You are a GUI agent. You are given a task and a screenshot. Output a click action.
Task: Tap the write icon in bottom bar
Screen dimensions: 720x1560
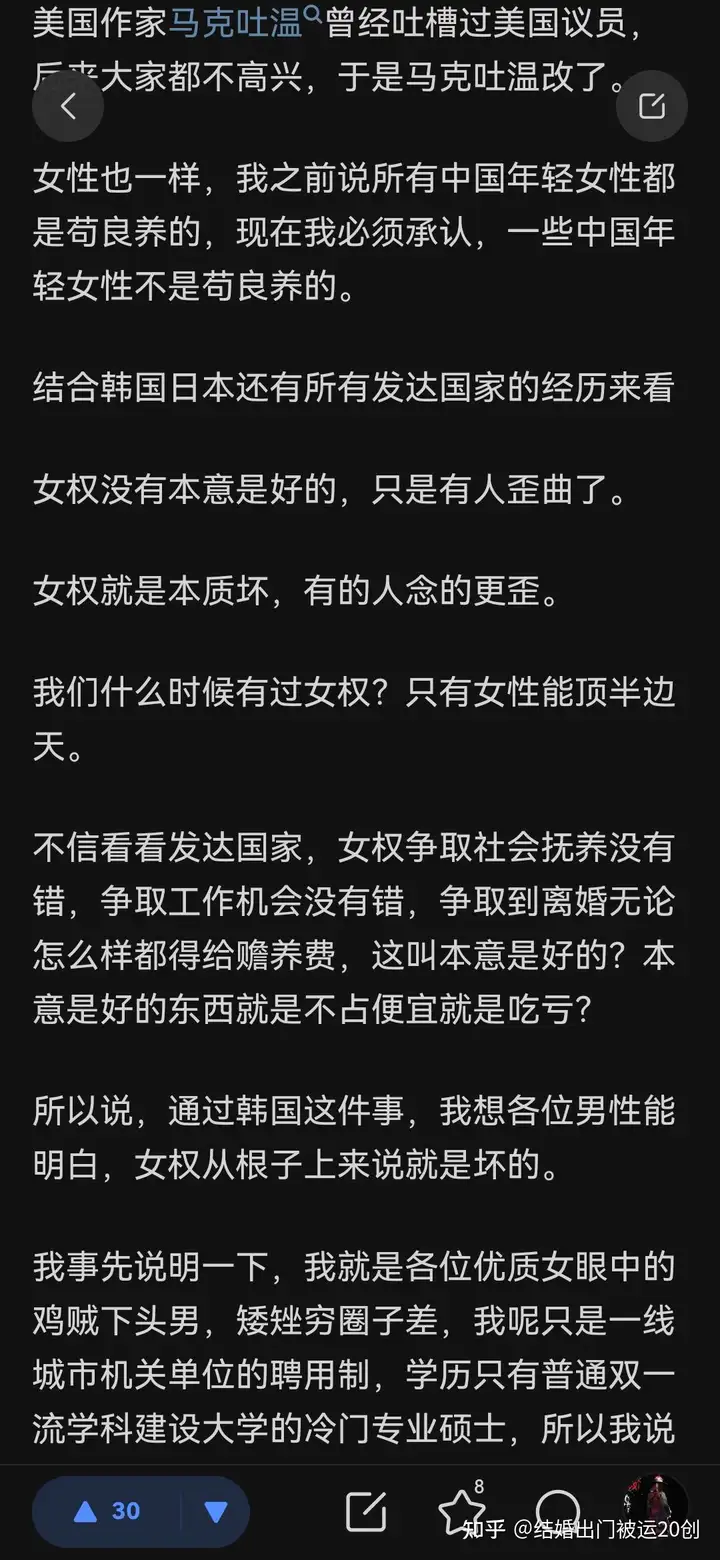tap(366, 1512)
